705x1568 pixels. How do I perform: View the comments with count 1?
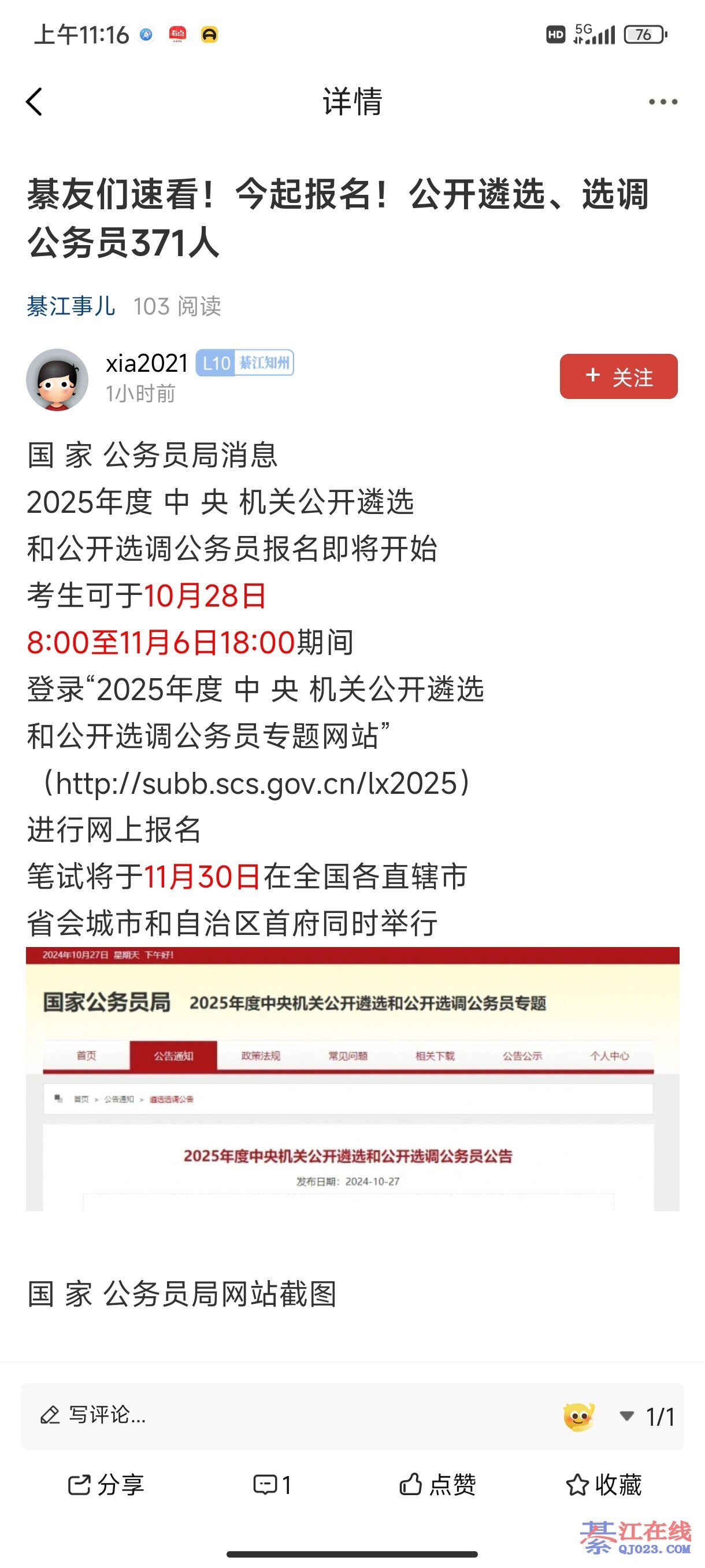[x=273, y=1485]
